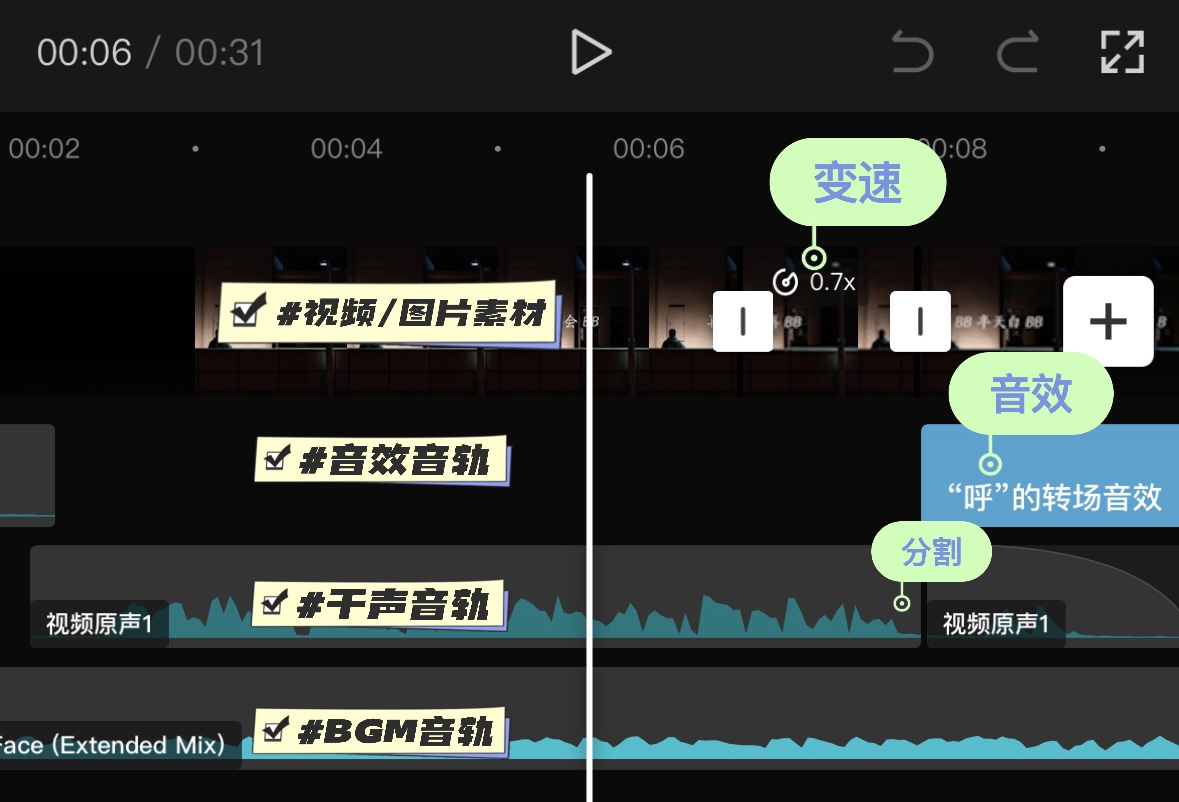The image size is (1179, 802).
Task: Add a new clip with the plus button
Action: coord(1107,321)
